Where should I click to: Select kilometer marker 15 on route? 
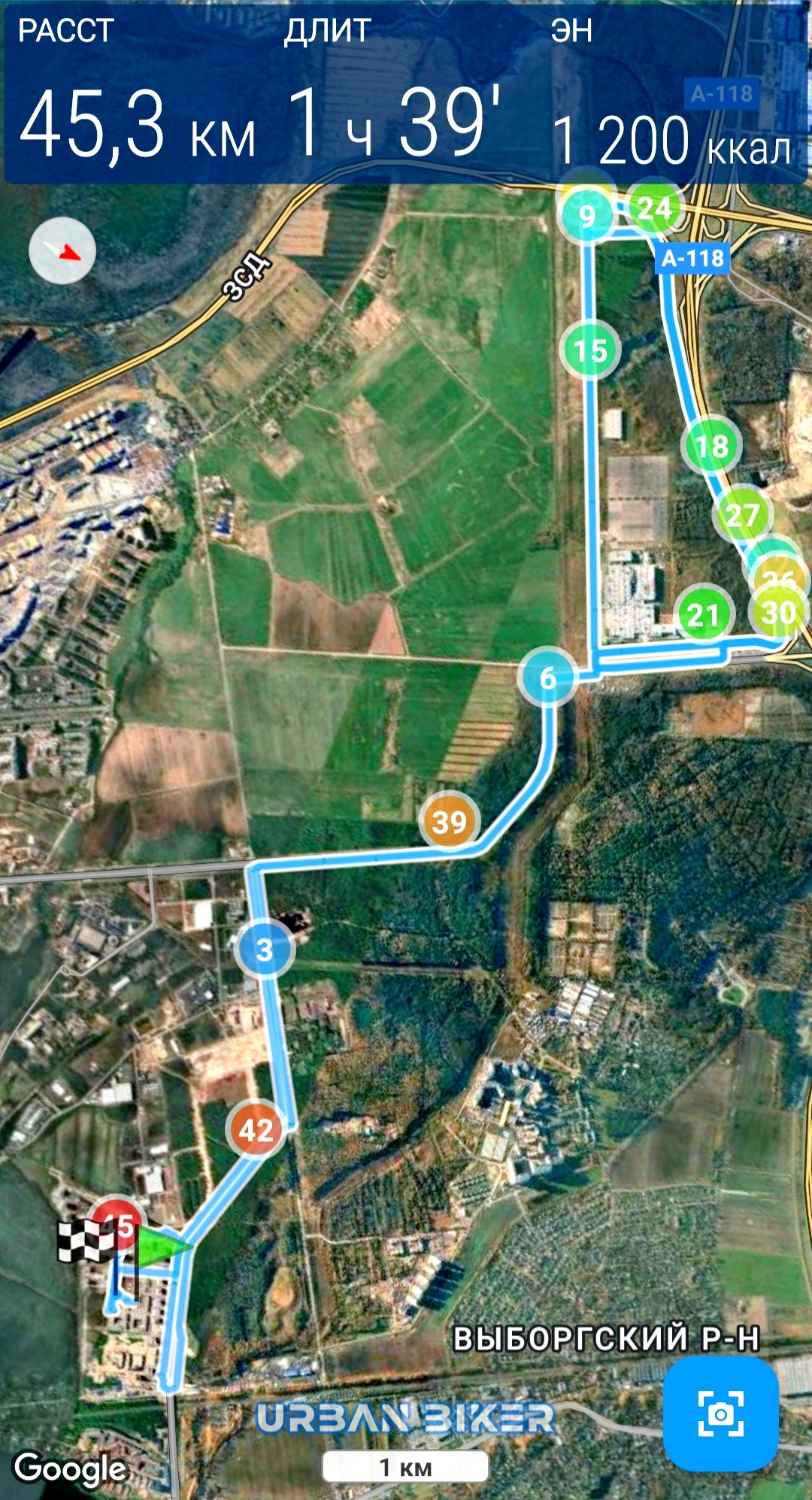tap(590, 350)
